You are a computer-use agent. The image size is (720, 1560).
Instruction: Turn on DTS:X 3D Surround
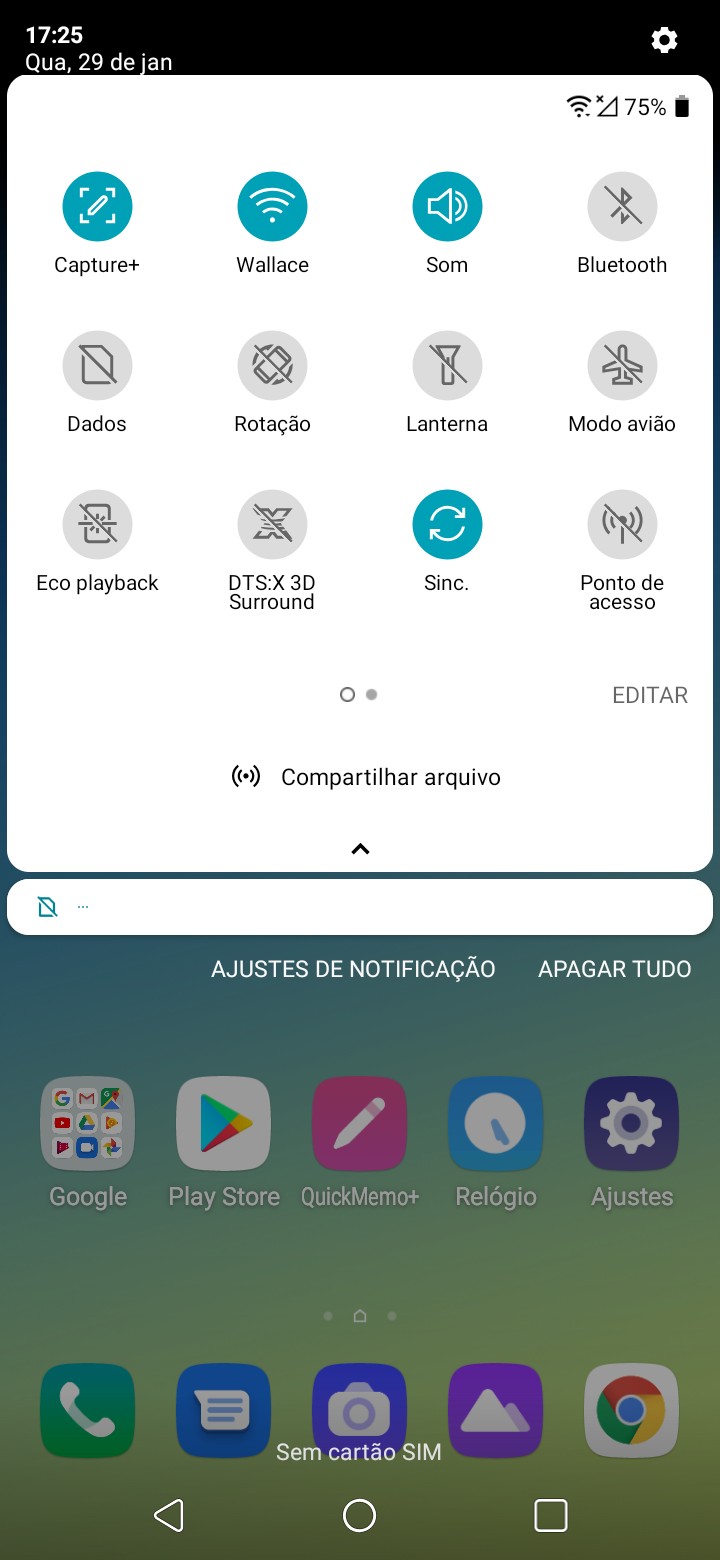[272, 525]
